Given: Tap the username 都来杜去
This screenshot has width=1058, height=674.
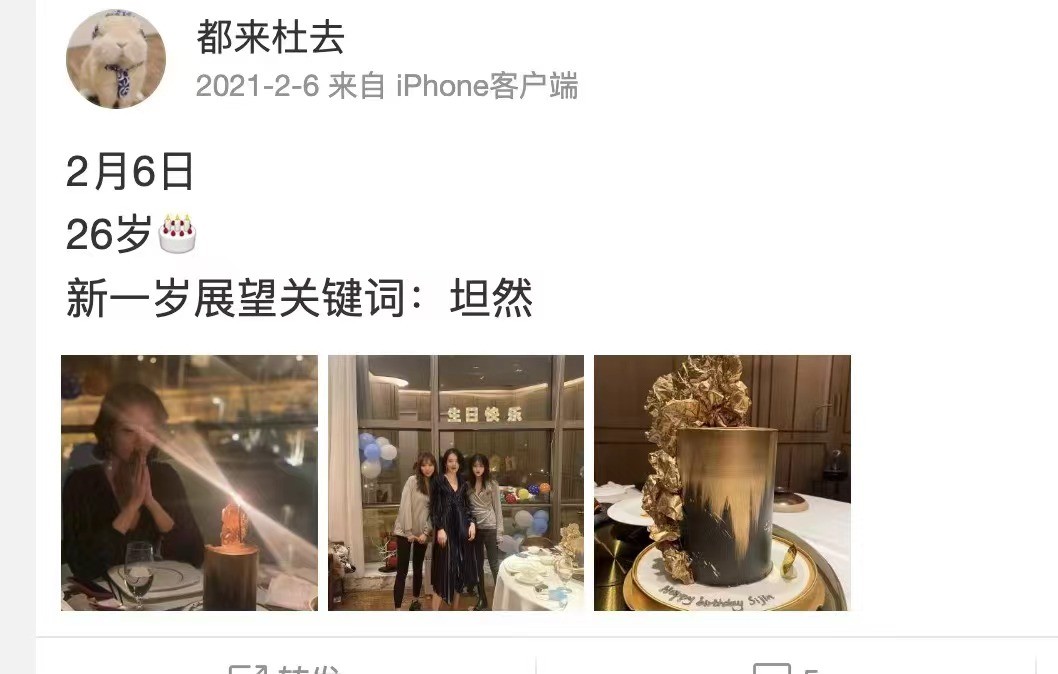Looking at the screenshot, I should click(x=270, y=38).
